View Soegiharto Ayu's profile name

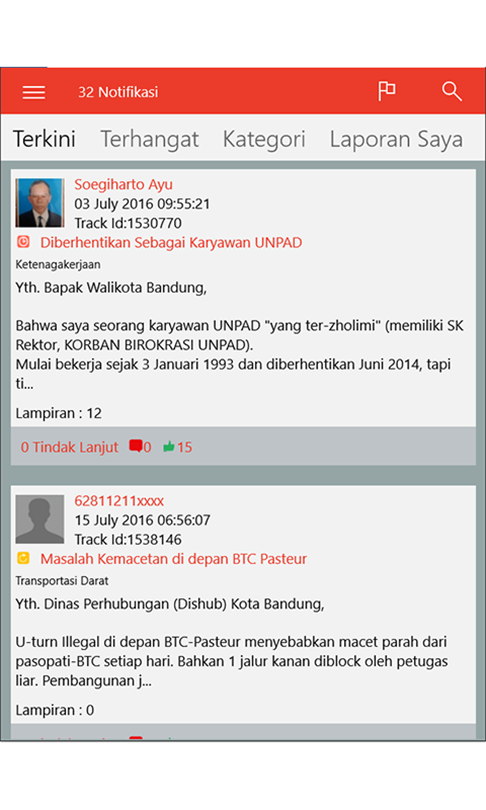tap(123, 184)
